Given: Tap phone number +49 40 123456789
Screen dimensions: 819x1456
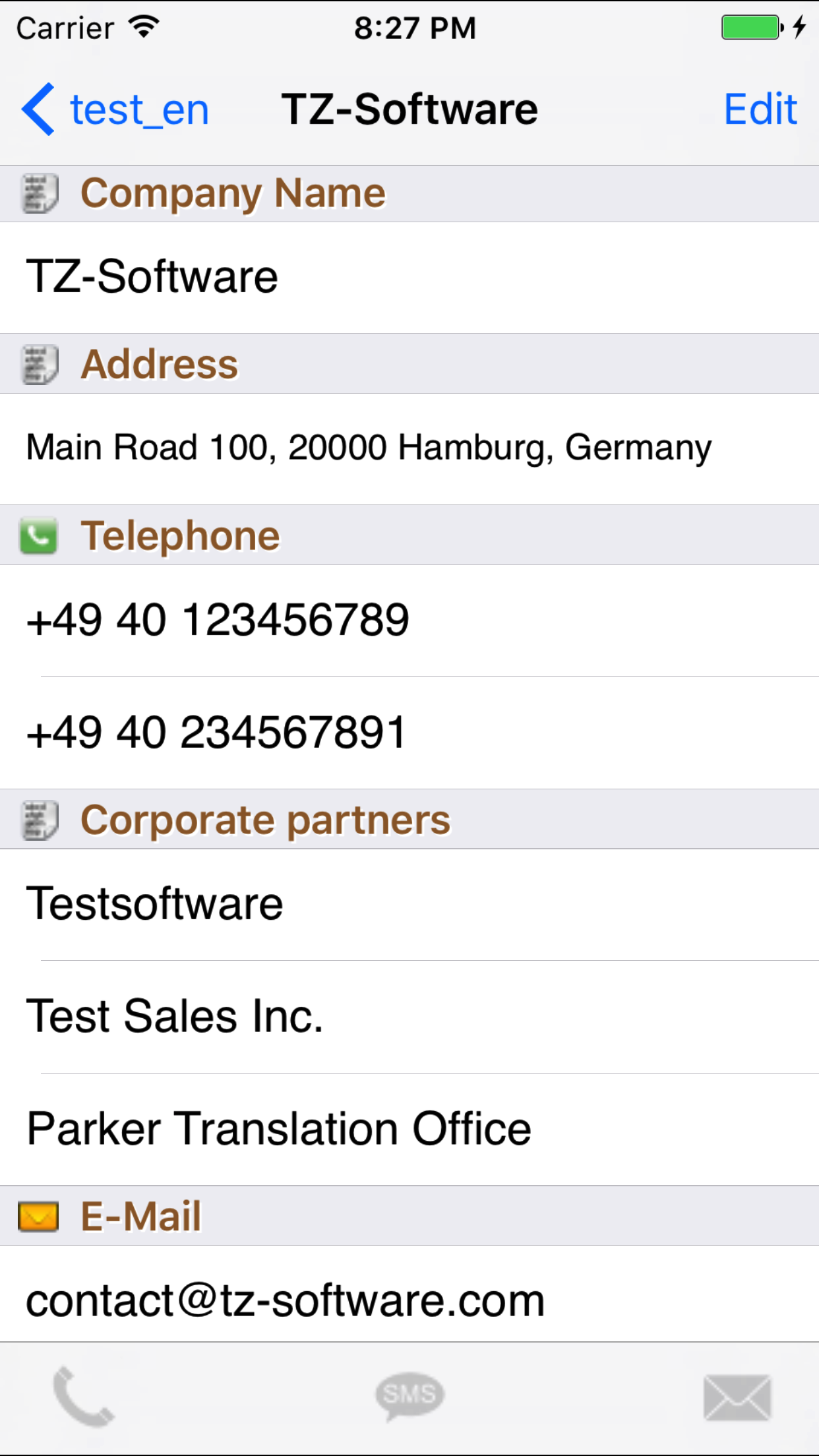Looking at the screenshot, I should point(409,621).
